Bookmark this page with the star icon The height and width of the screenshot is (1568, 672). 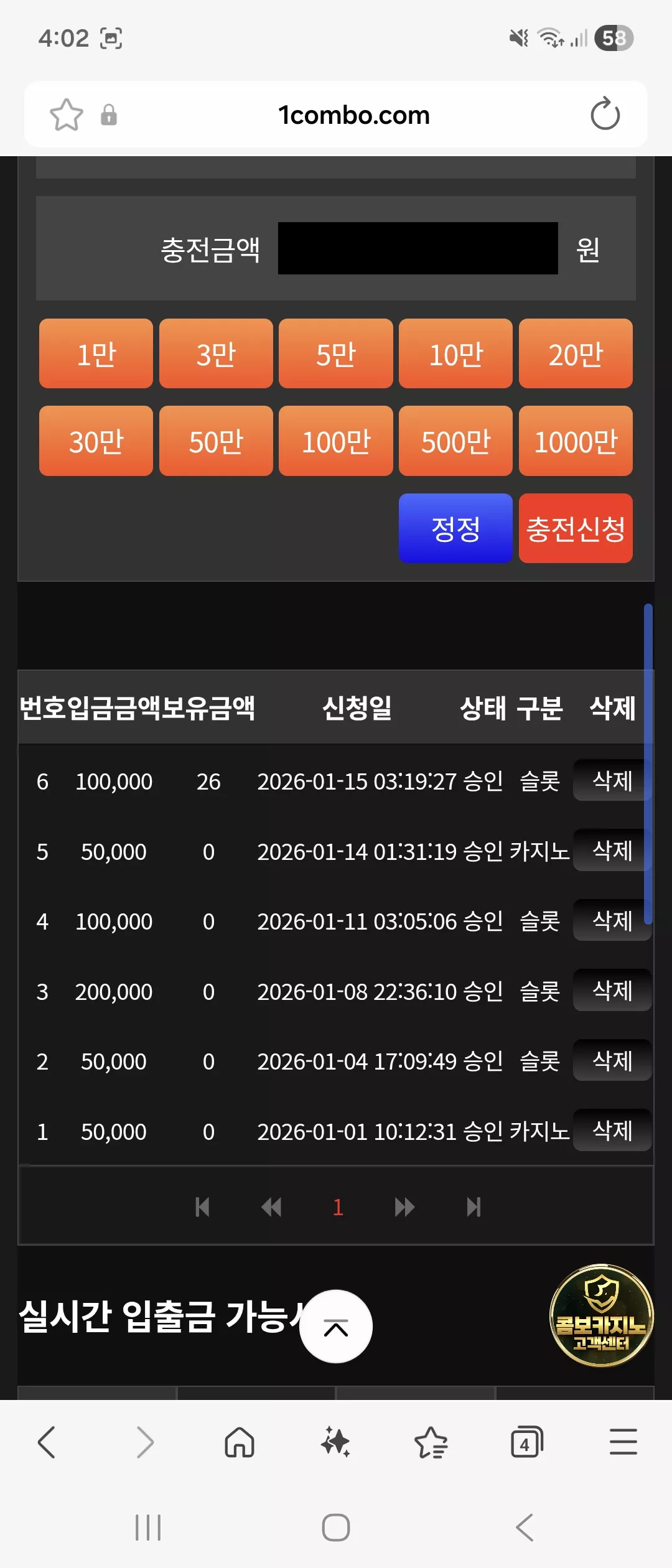tap(66, 114)
